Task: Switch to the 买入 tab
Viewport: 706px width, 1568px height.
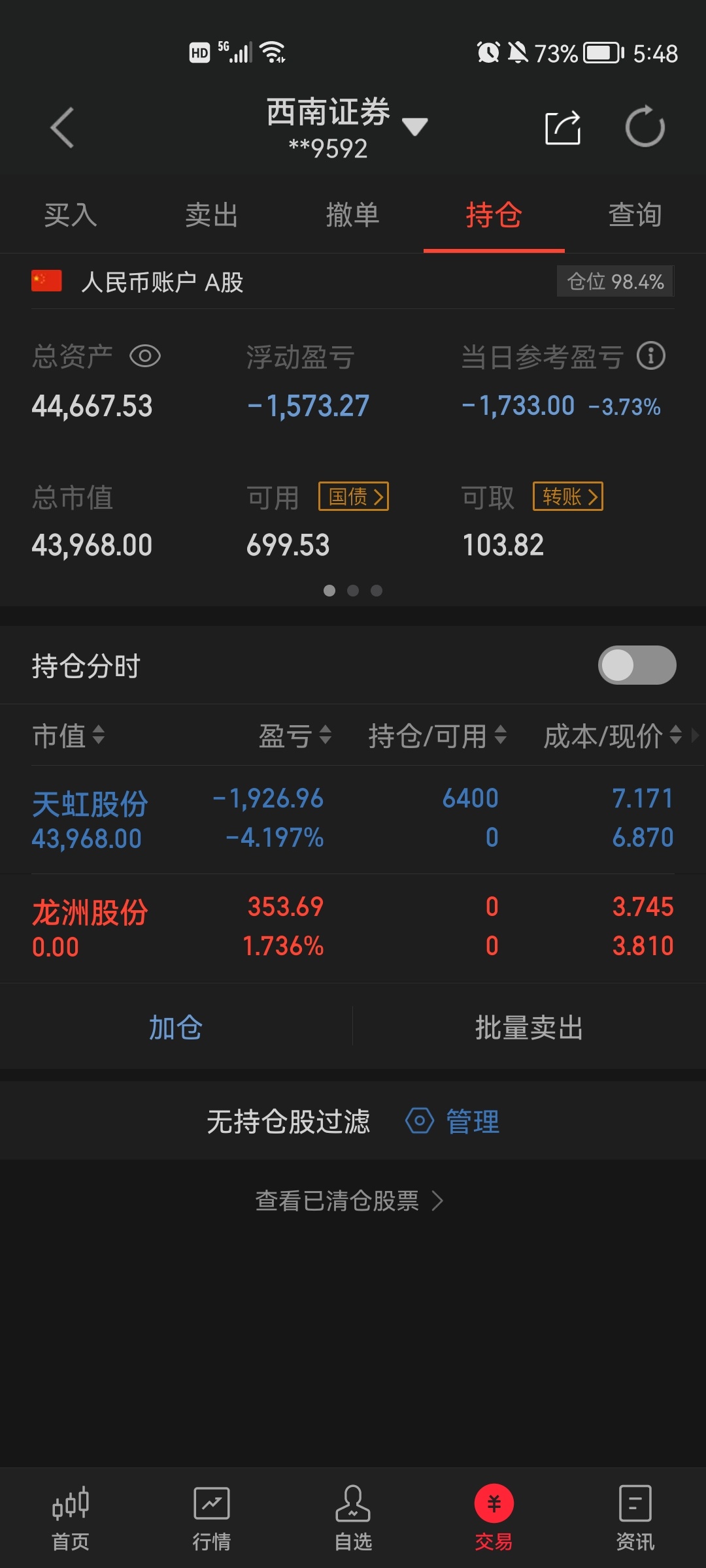Action: pyautogui.click(x=71, y=215)
